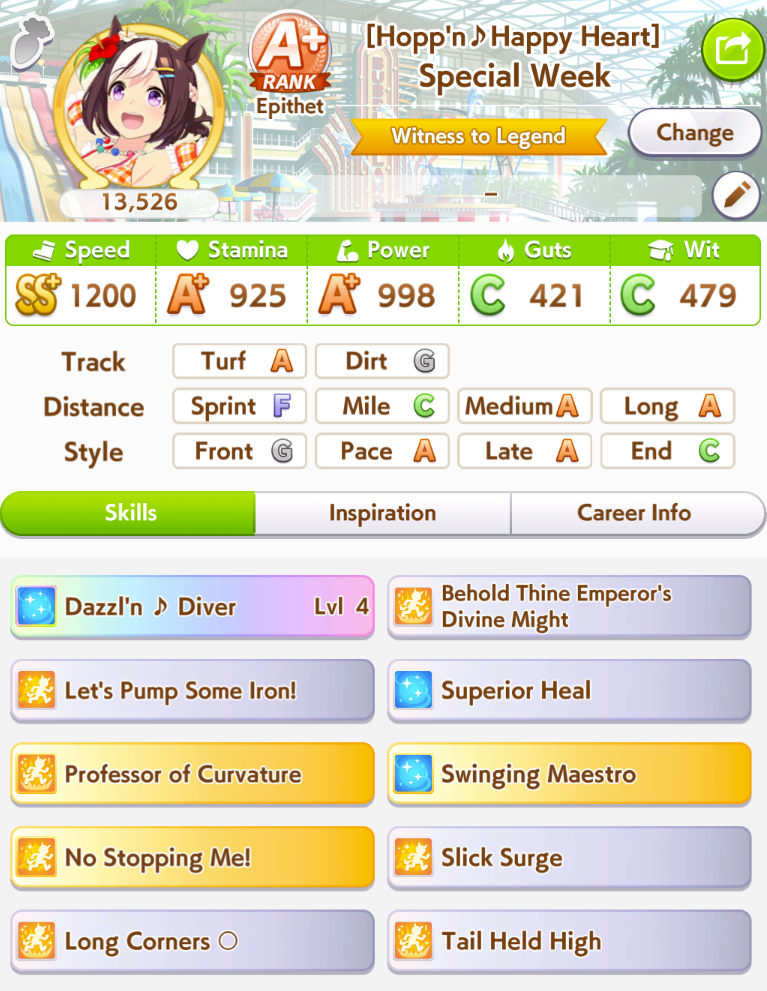Select the Skills tab
Screen dimensions: 767x991
[130, 513]
